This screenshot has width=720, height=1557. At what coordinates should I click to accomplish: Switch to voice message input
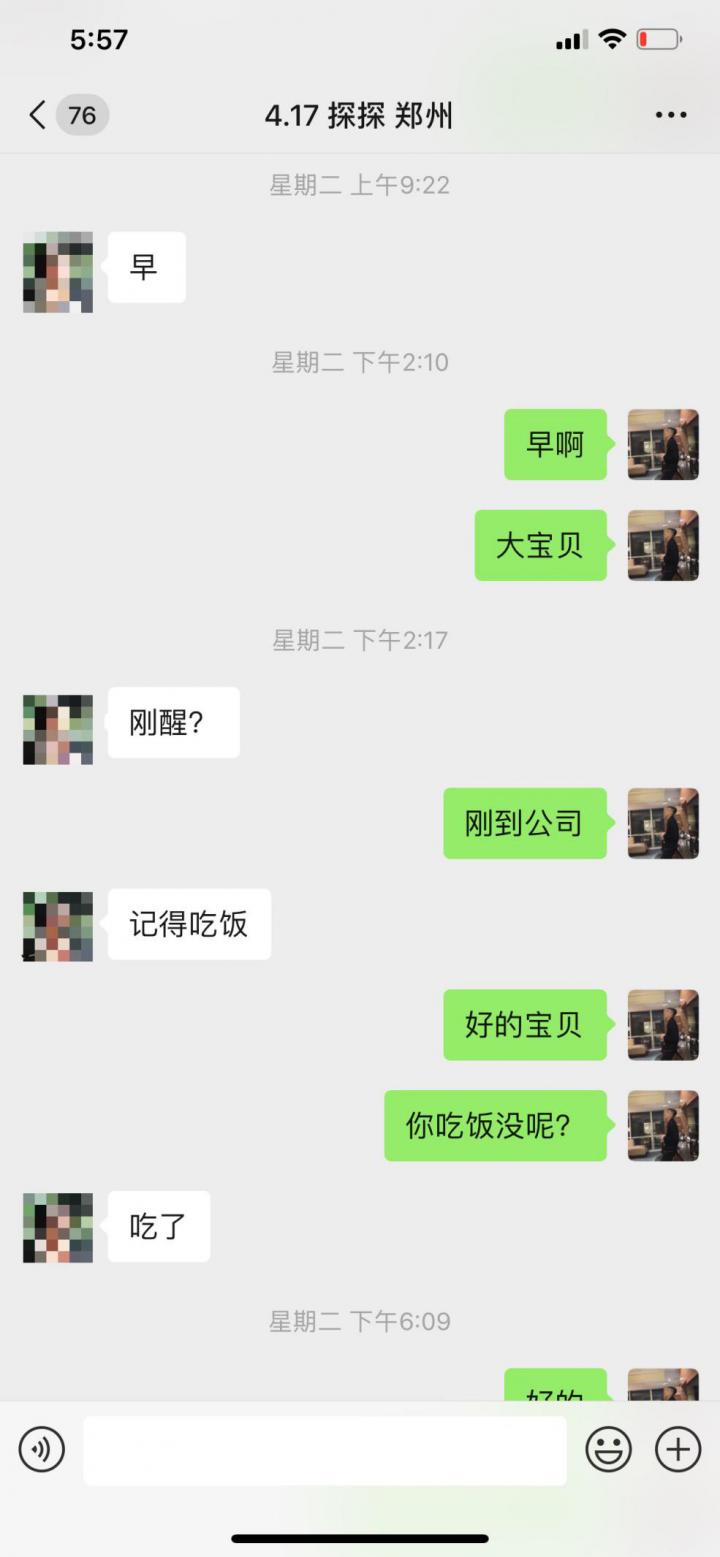[42, 1450]
